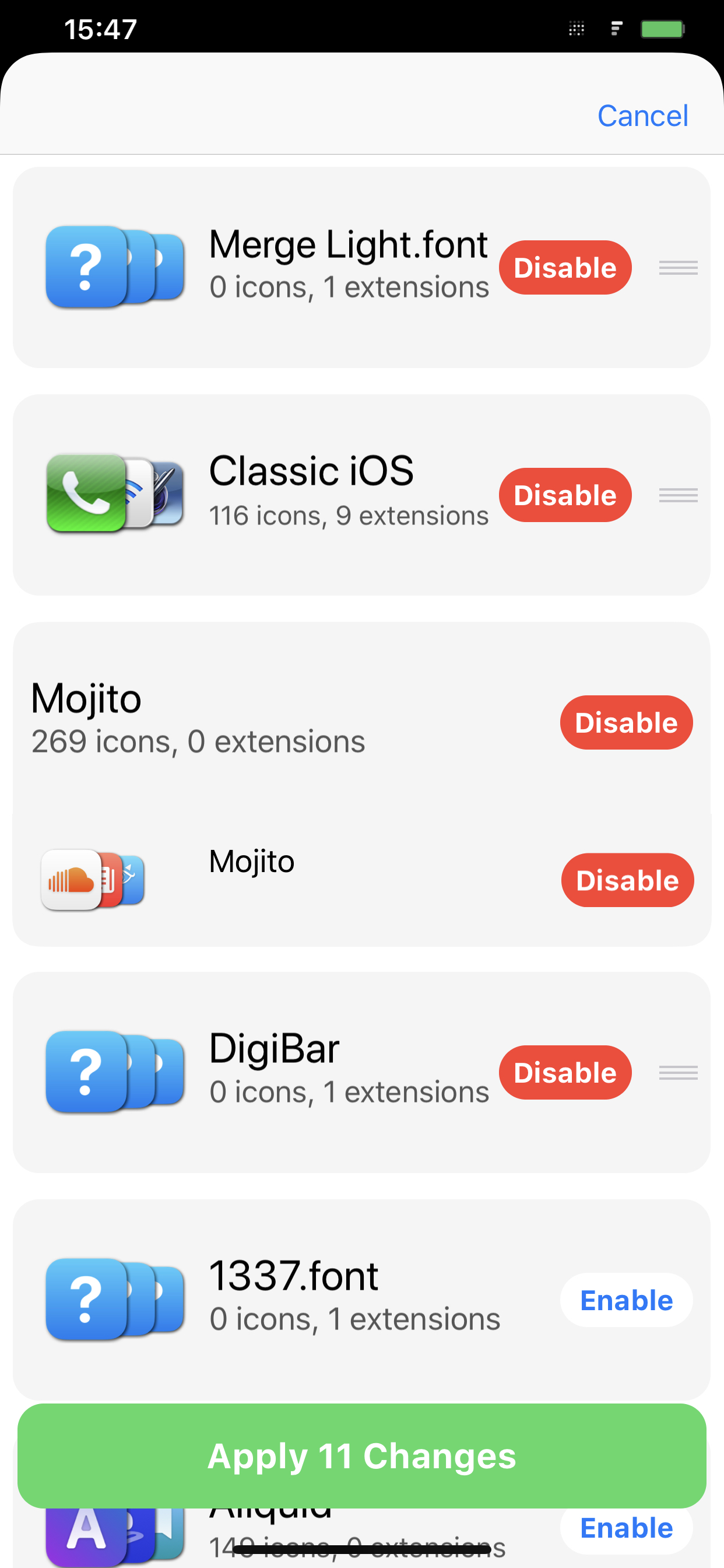Tap the reorder handle for DigiBar

click(x=679, y=1073)
